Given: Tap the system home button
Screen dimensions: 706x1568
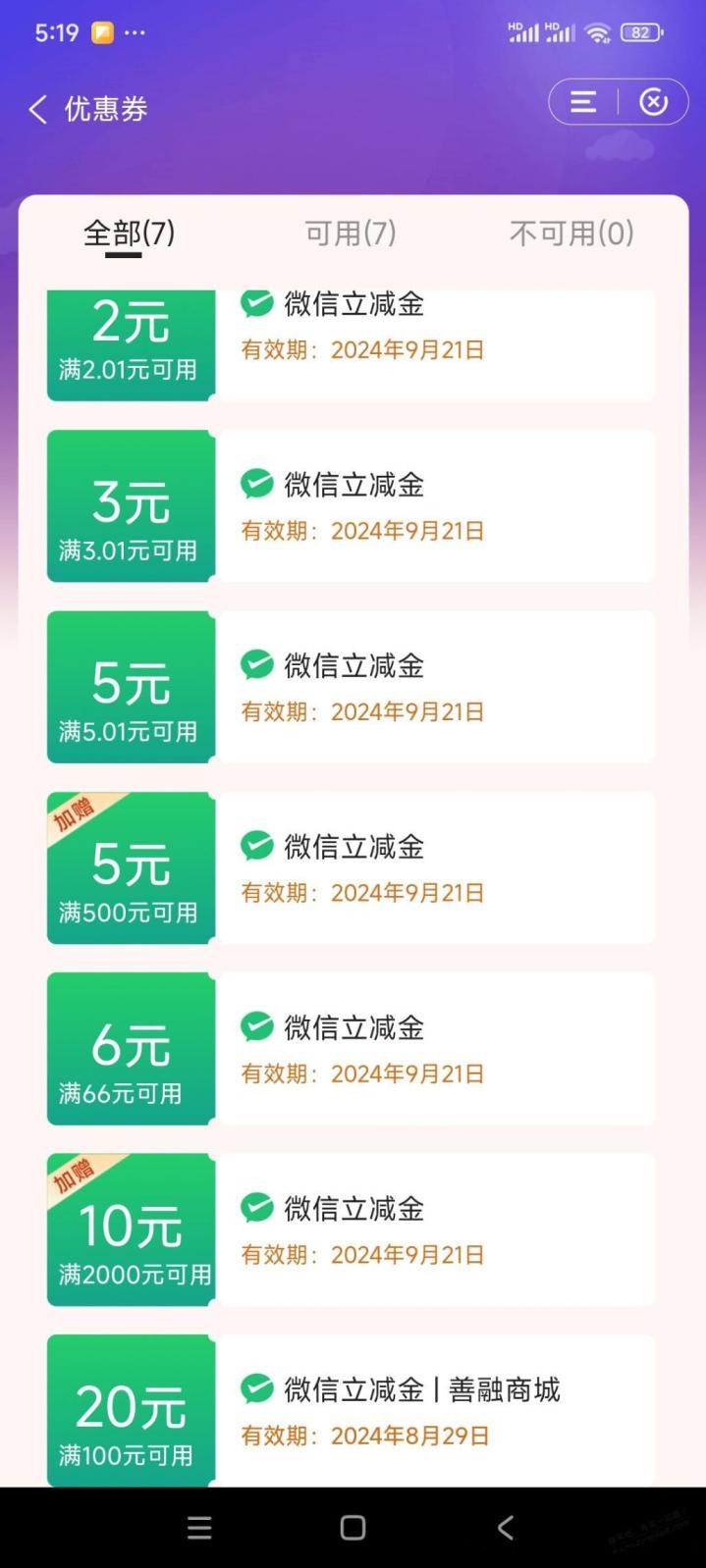Looking at the screenshot, I should pos(353,1527).
